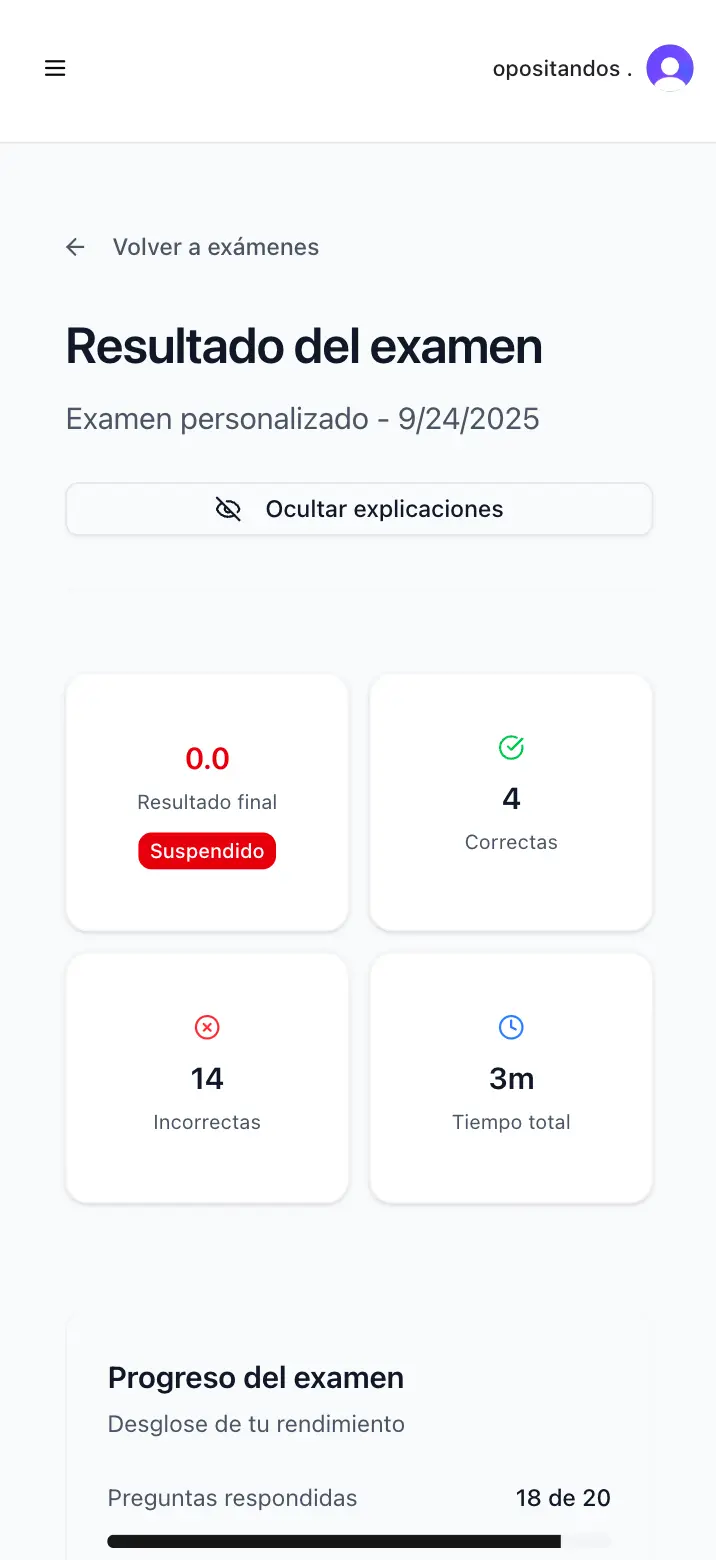Open the hamburger navigation menu

coord(55,68)
